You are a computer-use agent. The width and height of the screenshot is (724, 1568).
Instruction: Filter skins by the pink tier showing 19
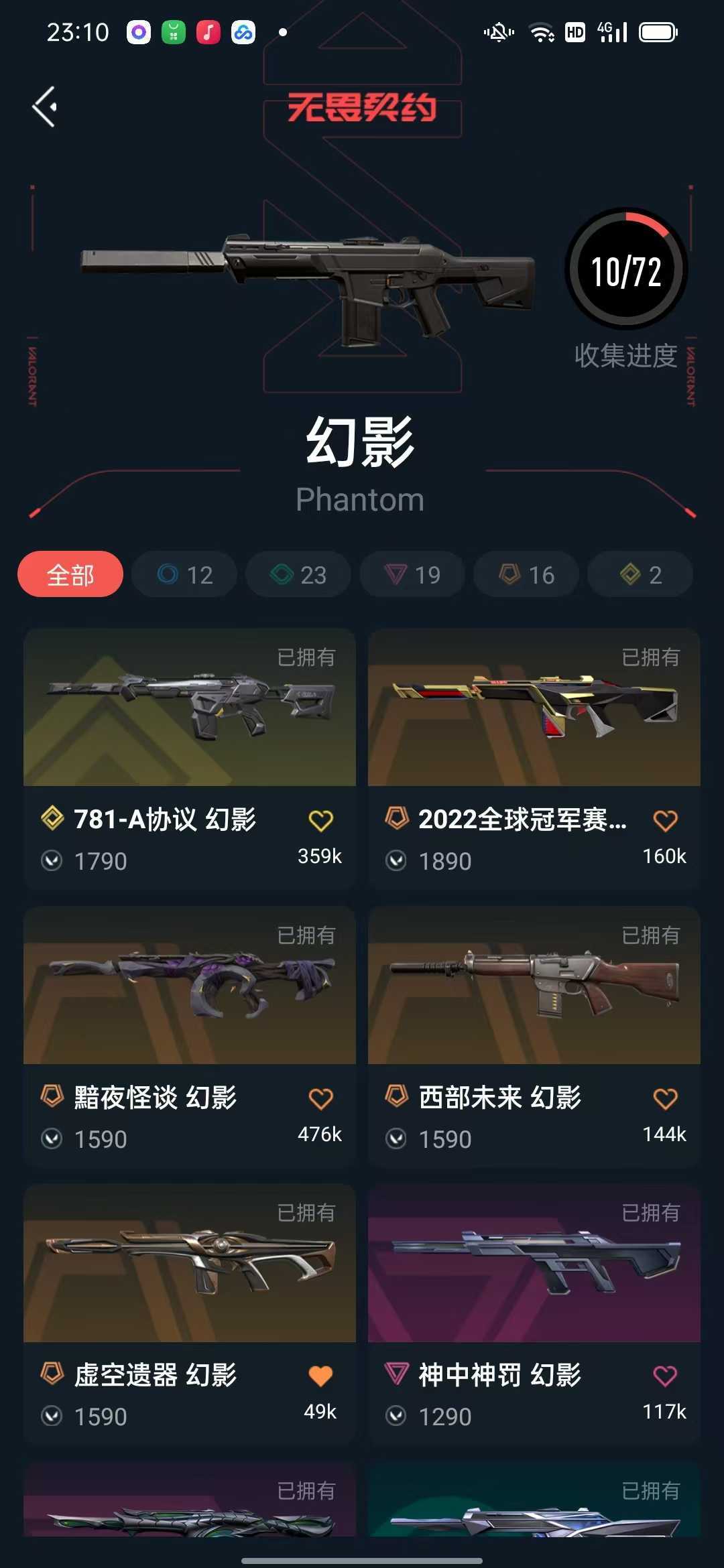coord(412,574)
